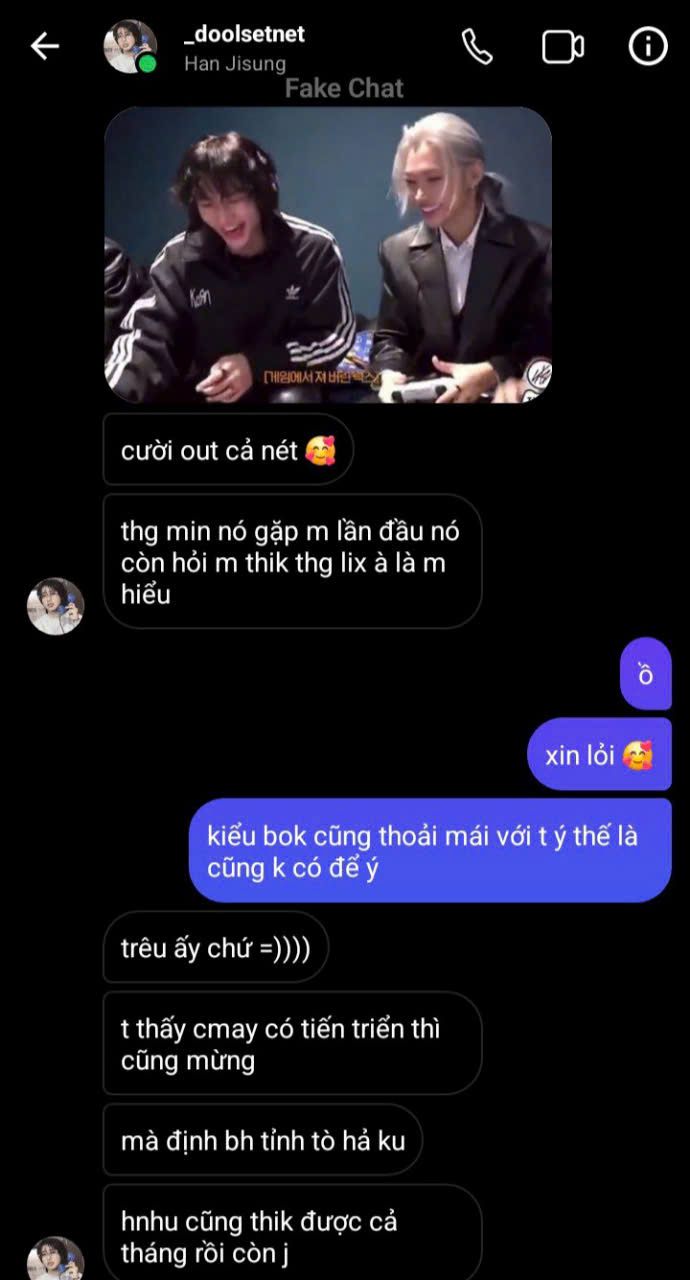Go back using the top-left arrow
The image size is (690, 1280).
[45, 46]
